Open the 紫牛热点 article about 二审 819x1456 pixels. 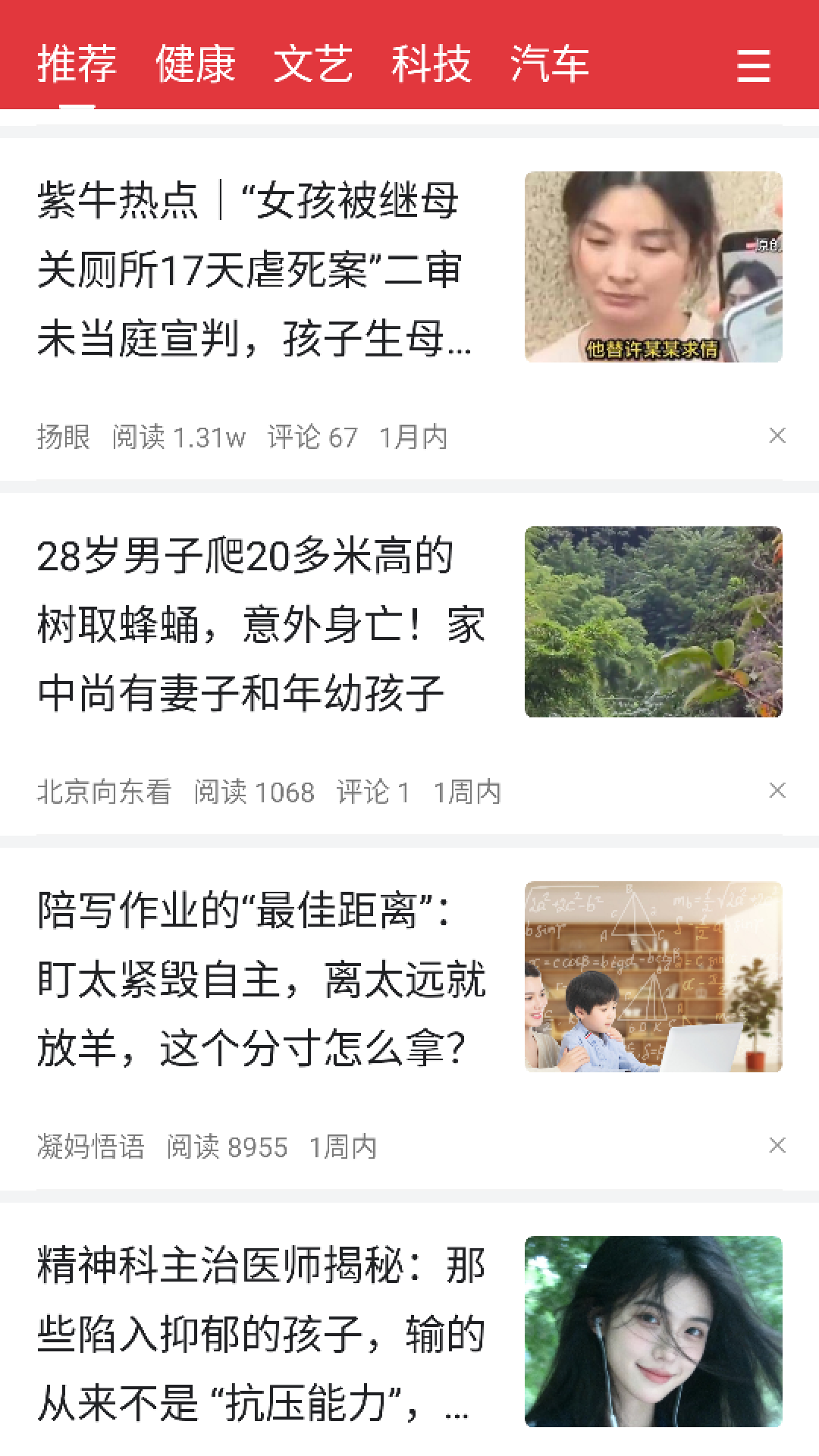(x=254, y=269)
